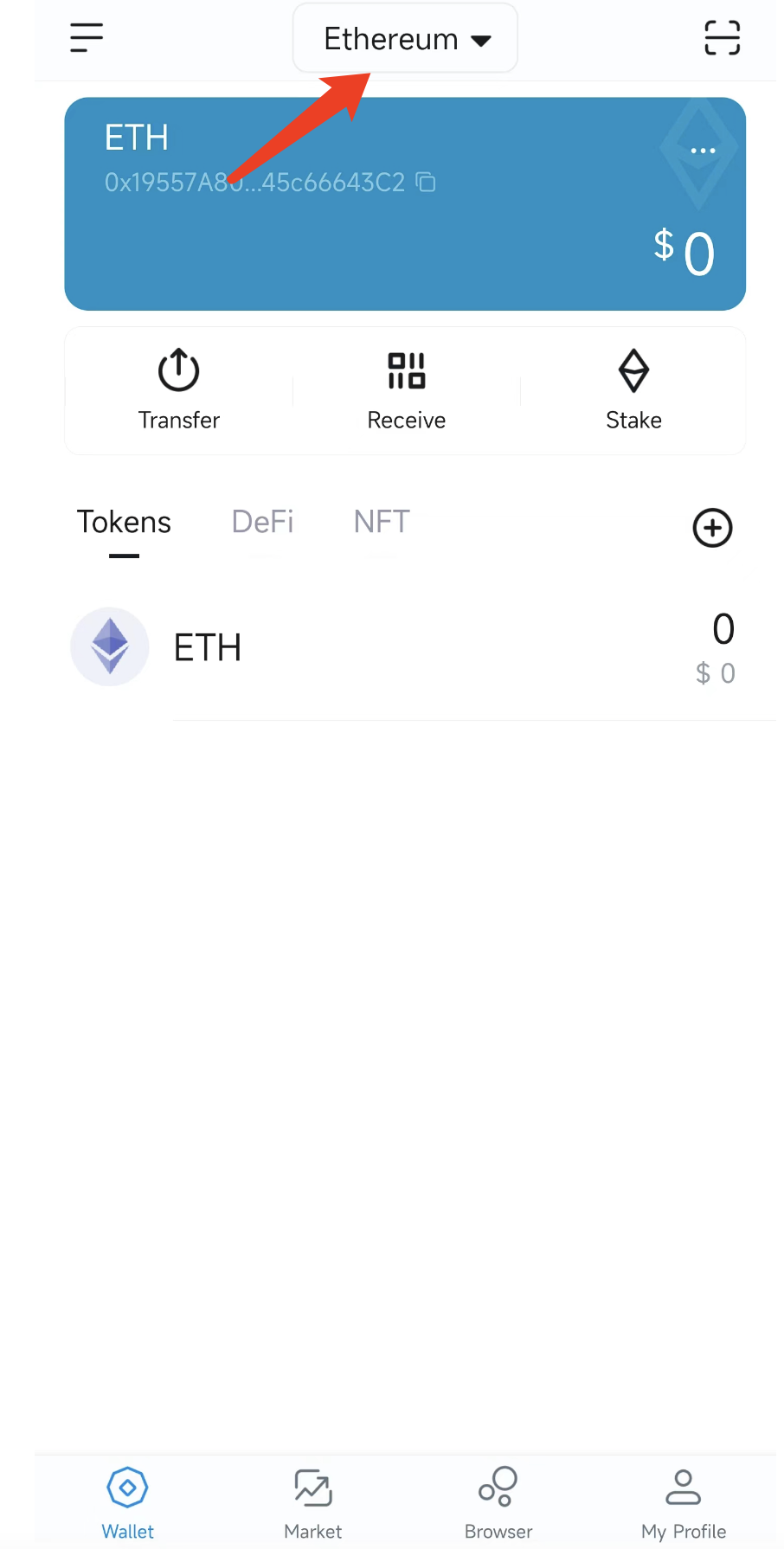The width and height of the screenshot is (784, 1549).
Task: Select the Tokens tab
Action: (124, 523)
